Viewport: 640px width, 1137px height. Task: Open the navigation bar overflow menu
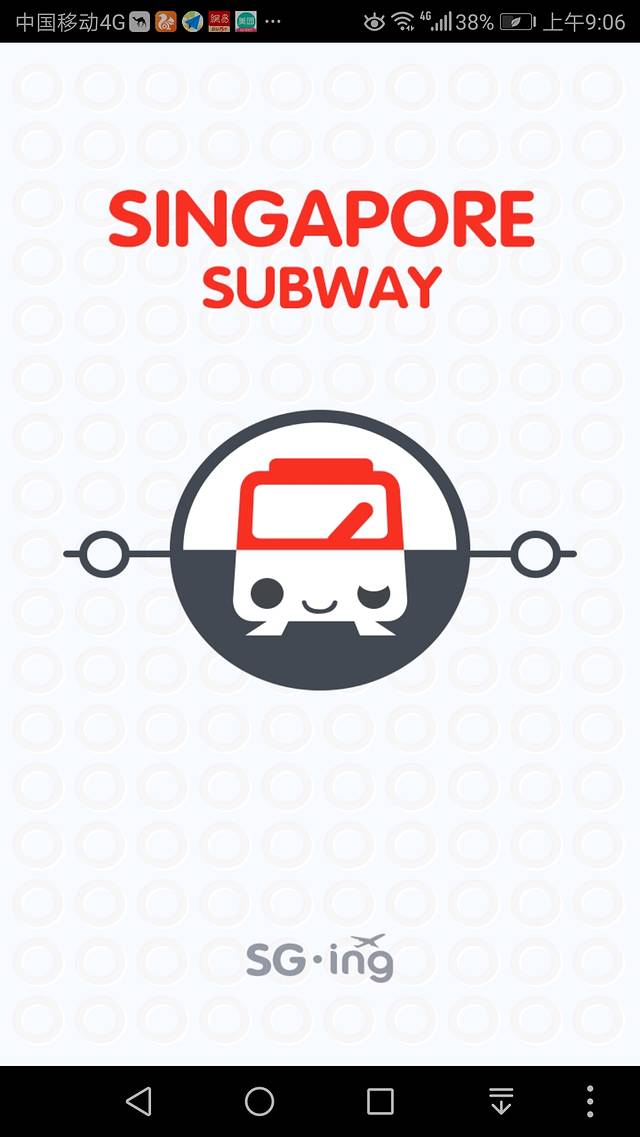tap(590, 1101)
